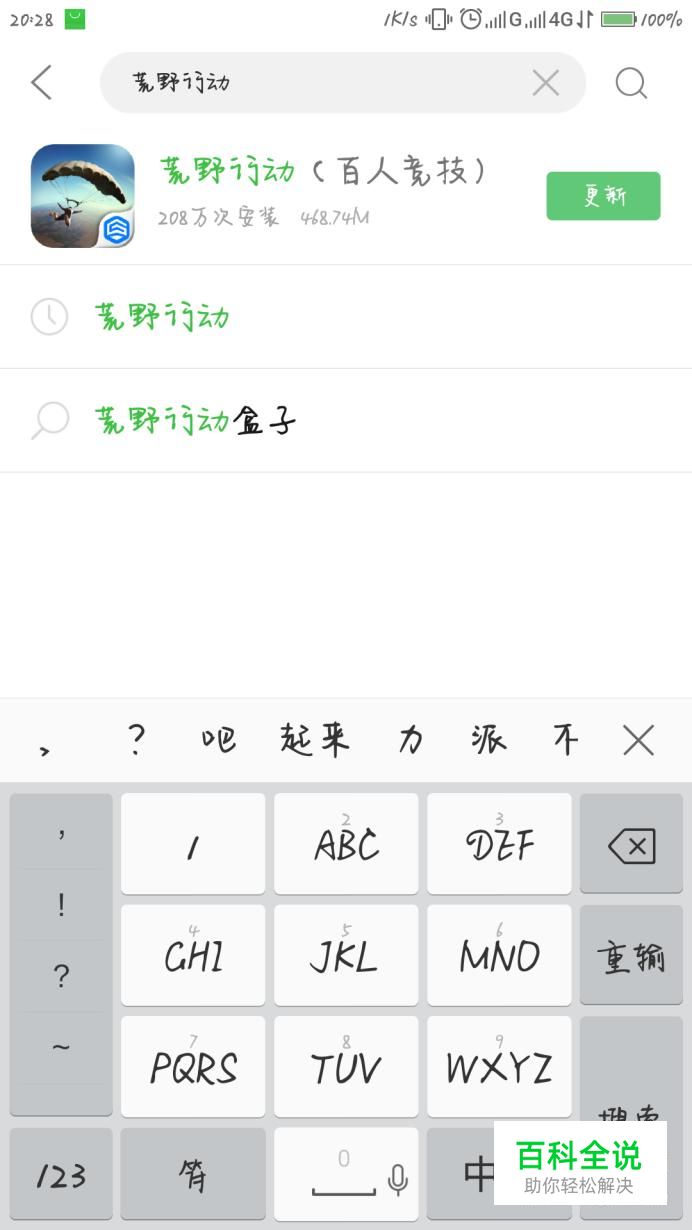692x1230 pixels.
Task: Switch the keyboard to 123 numbers
Action: tap(61, 1176)
